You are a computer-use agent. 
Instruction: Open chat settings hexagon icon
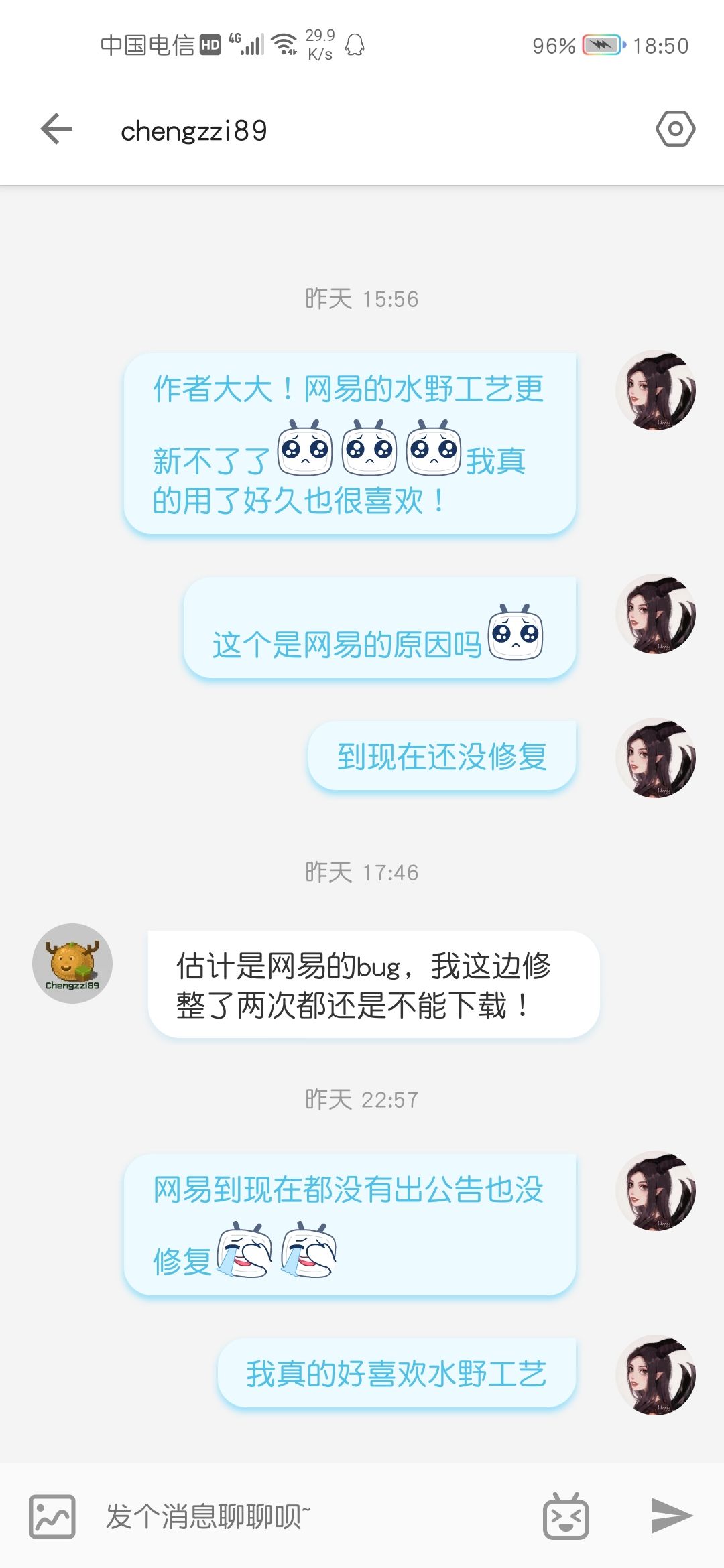click(x=675, y=129)
